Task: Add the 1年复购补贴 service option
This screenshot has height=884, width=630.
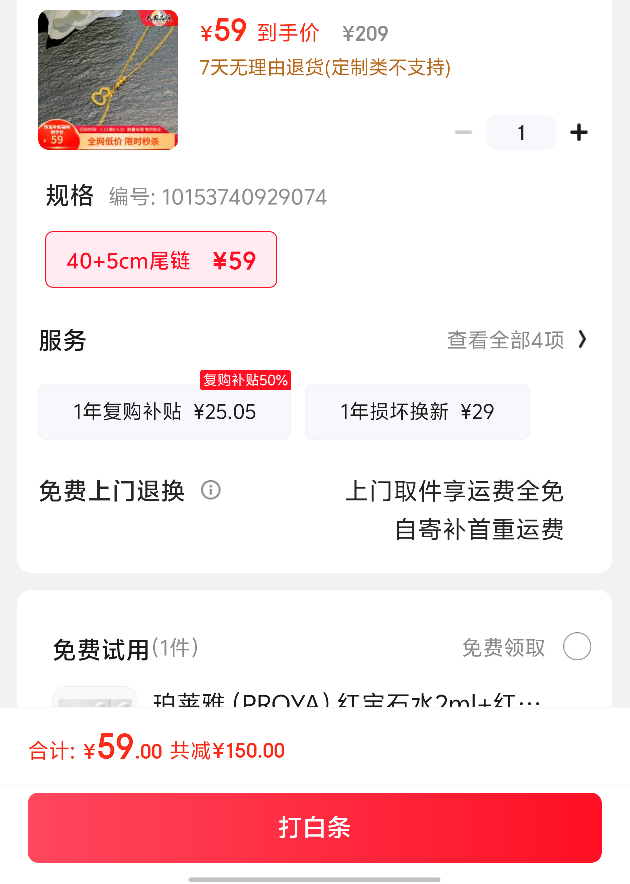Action: (x=165, y=412)
